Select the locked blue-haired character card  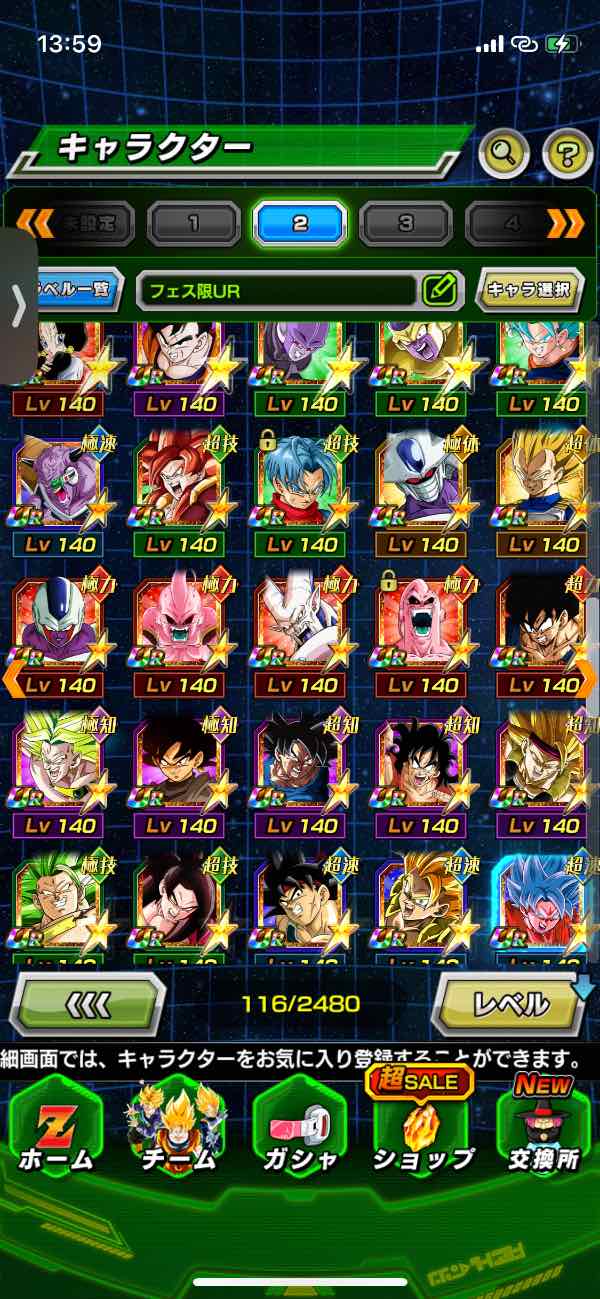click(x=300, y=480)
